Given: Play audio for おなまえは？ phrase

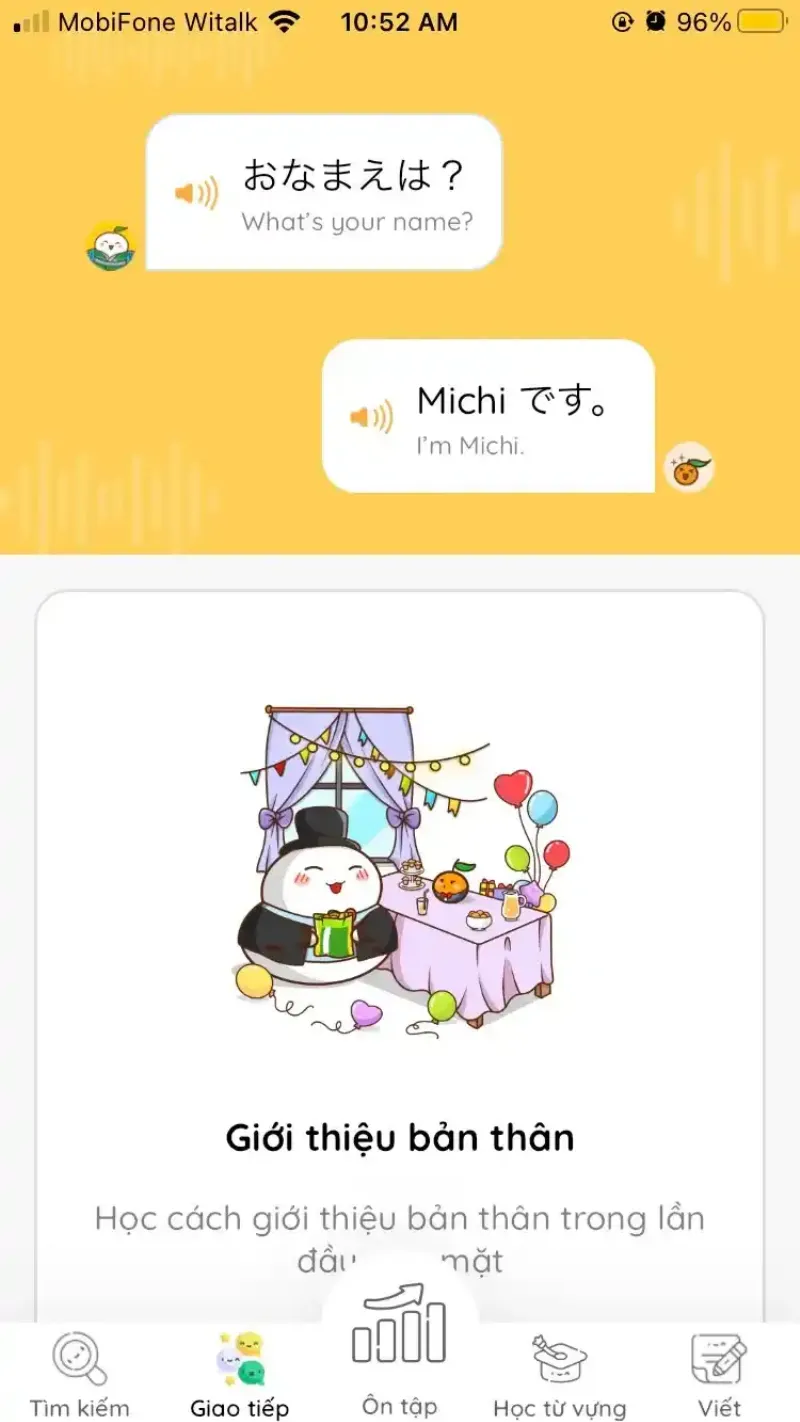Looking at the screenshot, I should click(197, 193).
